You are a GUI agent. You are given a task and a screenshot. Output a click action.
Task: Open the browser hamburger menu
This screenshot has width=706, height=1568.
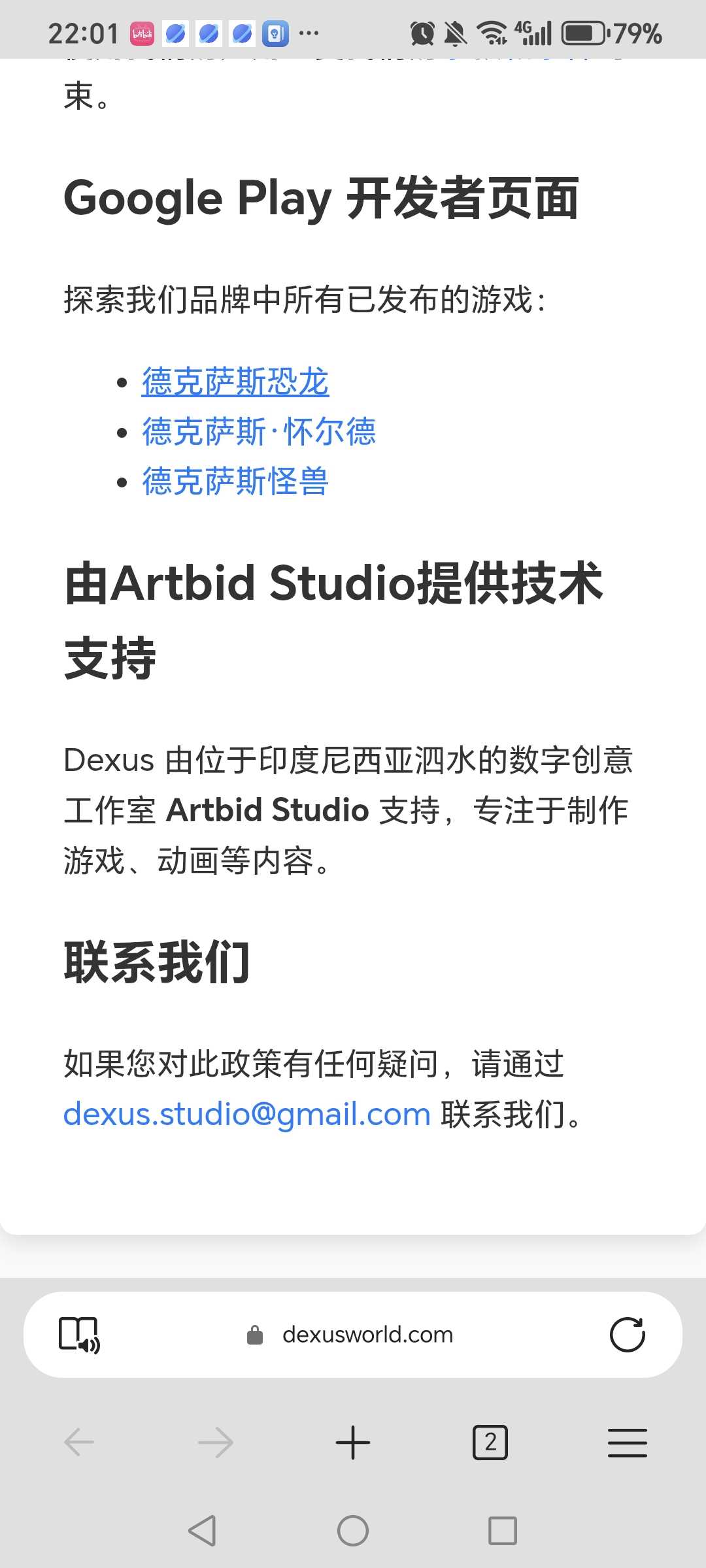point(627,1443)
